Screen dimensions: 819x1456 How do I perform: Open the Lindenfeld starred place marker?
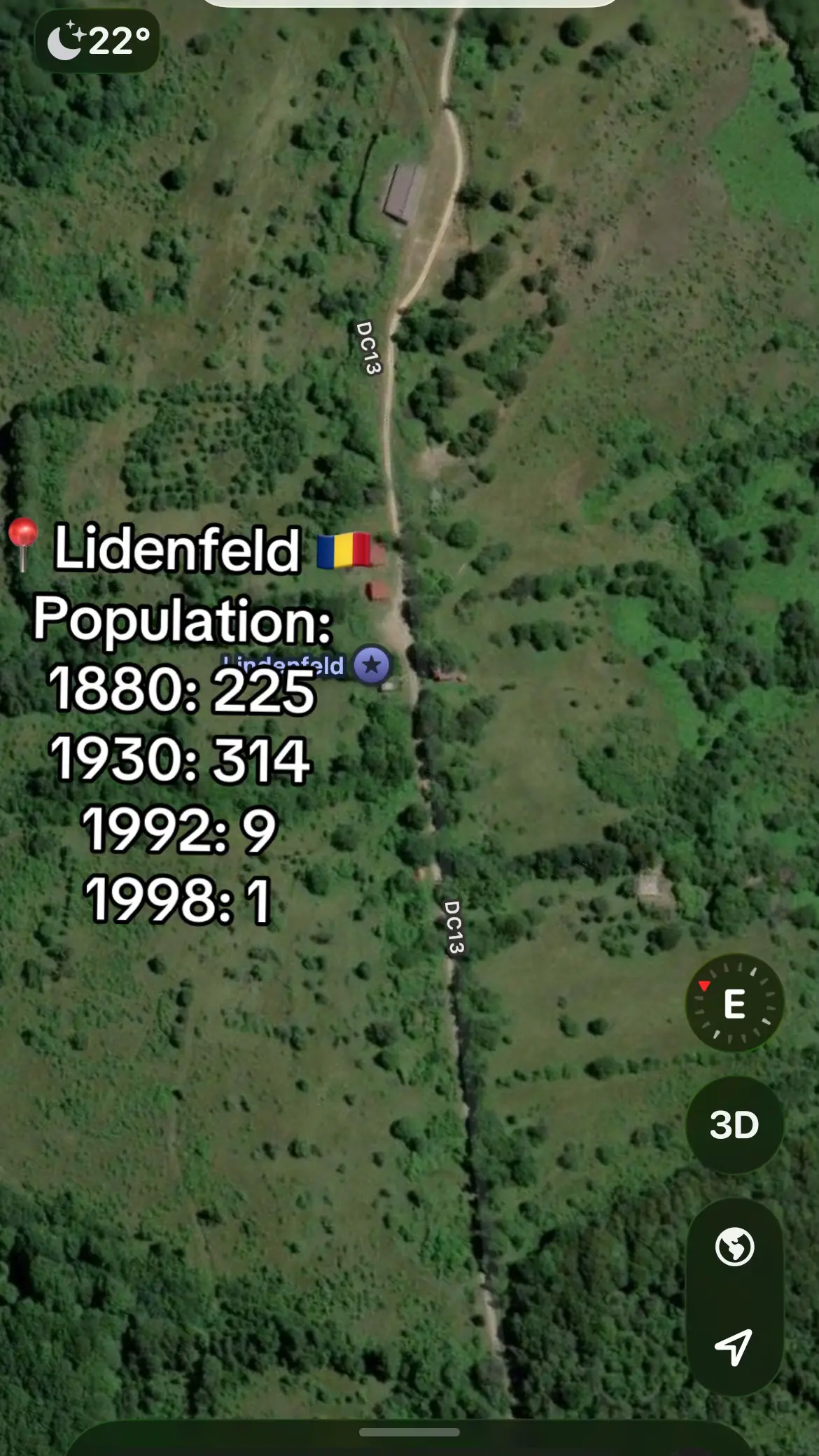point(372,664)
